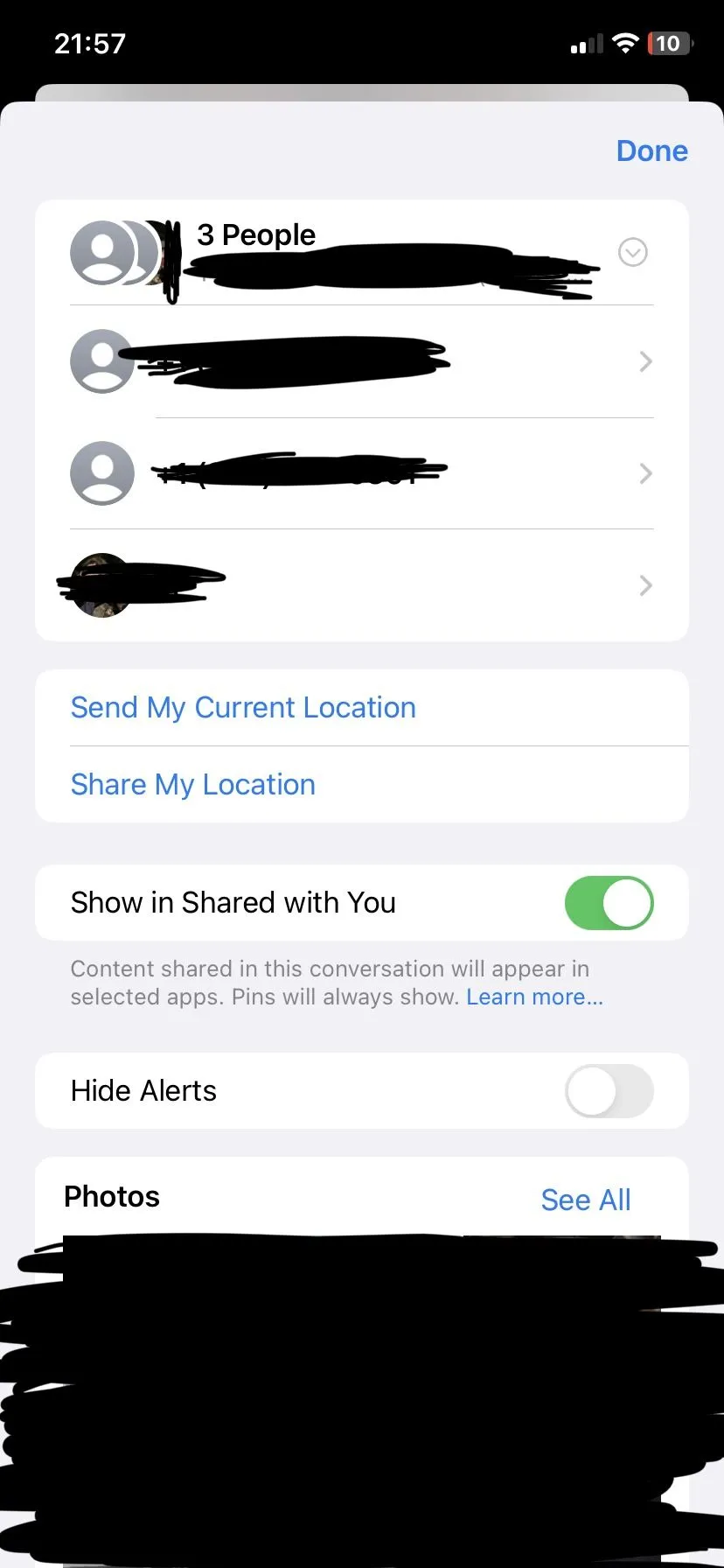
Task: Send My Current Location to the group
Action: (243, 707)
